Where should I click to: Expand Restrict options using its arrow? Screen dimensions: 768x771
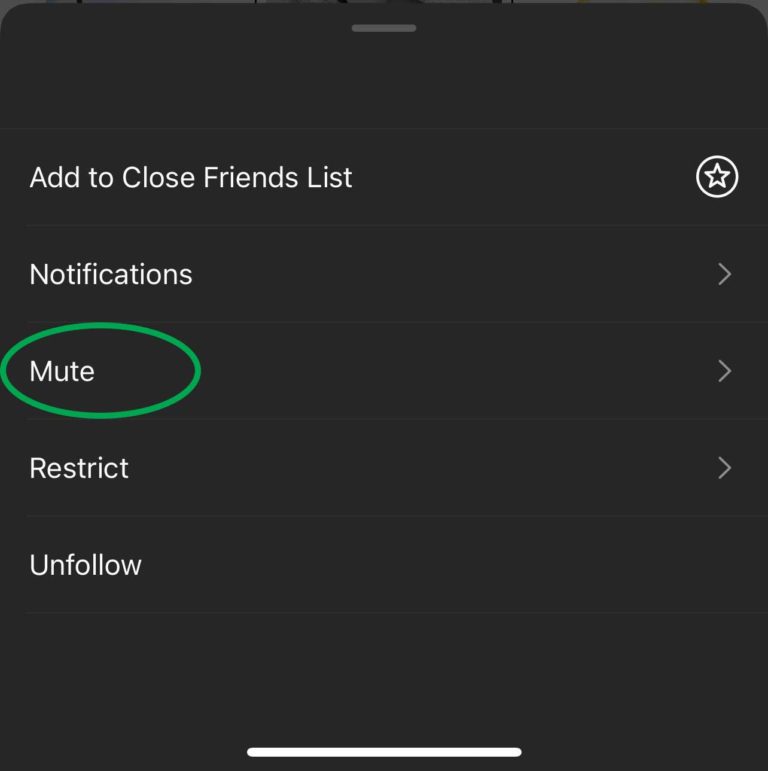pyautogui.click(x=725, y=468)
